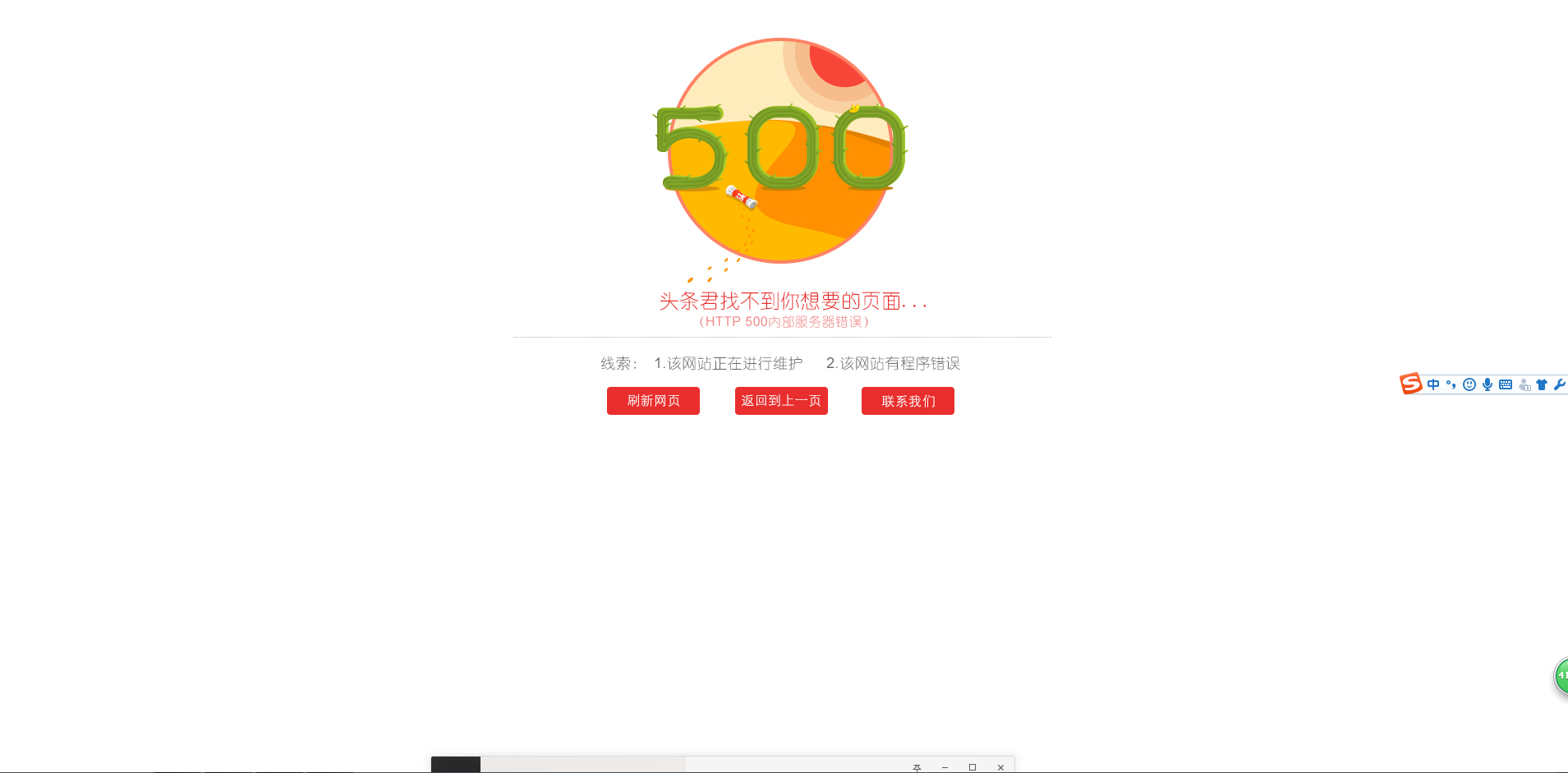The width and height of the screenshot is (1568, 773).
Task: Open 联系我们 contact button
Action: 908,401
